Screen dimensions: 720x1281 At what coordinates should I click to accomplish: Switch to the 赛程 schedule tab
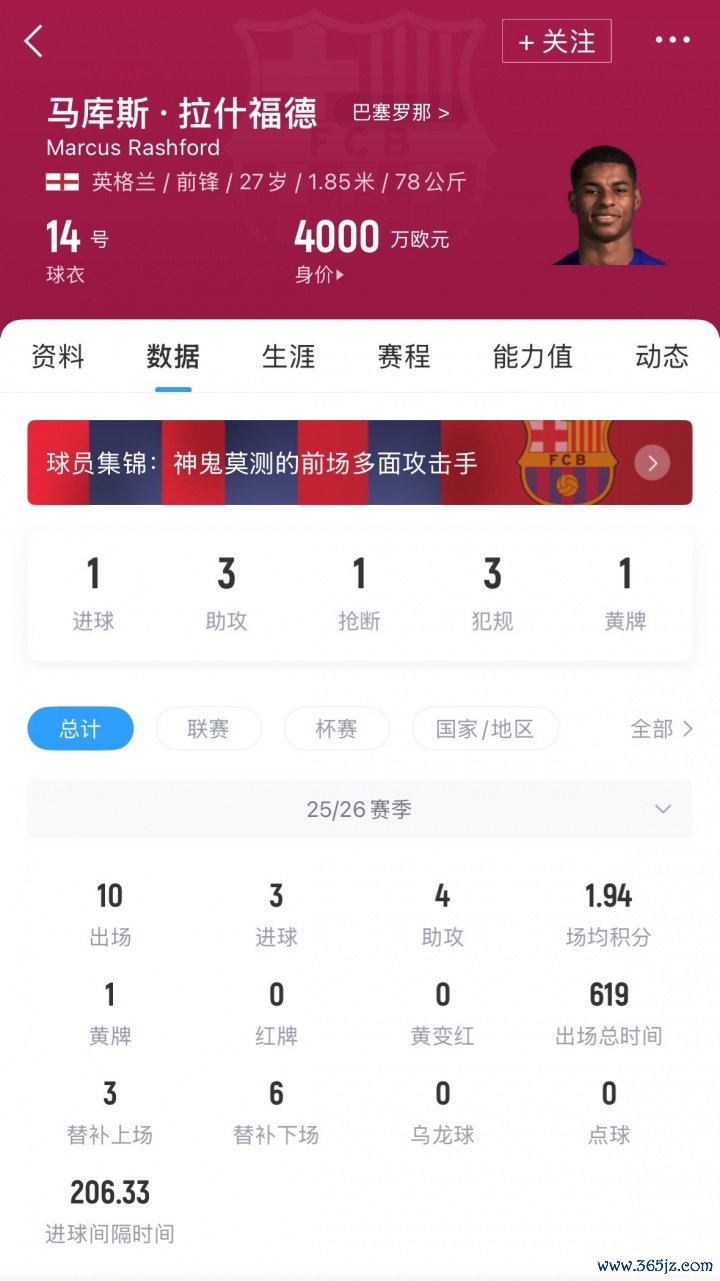coord(404,356)
